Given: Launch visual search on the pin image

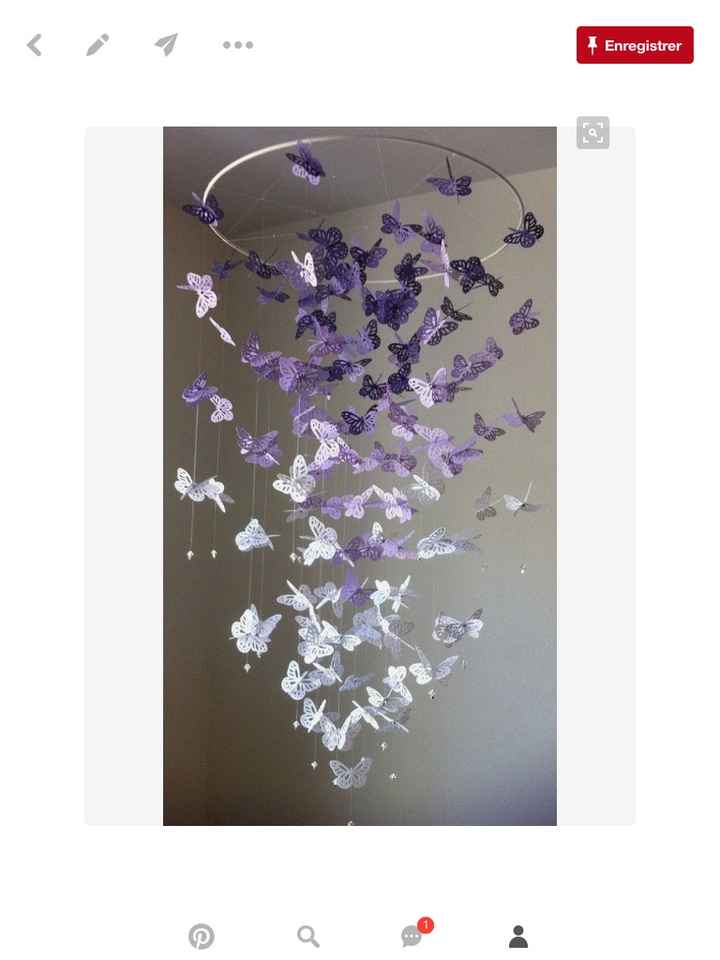Looking at the screenshot, I should pyautogui.click(x=592, y=133).
